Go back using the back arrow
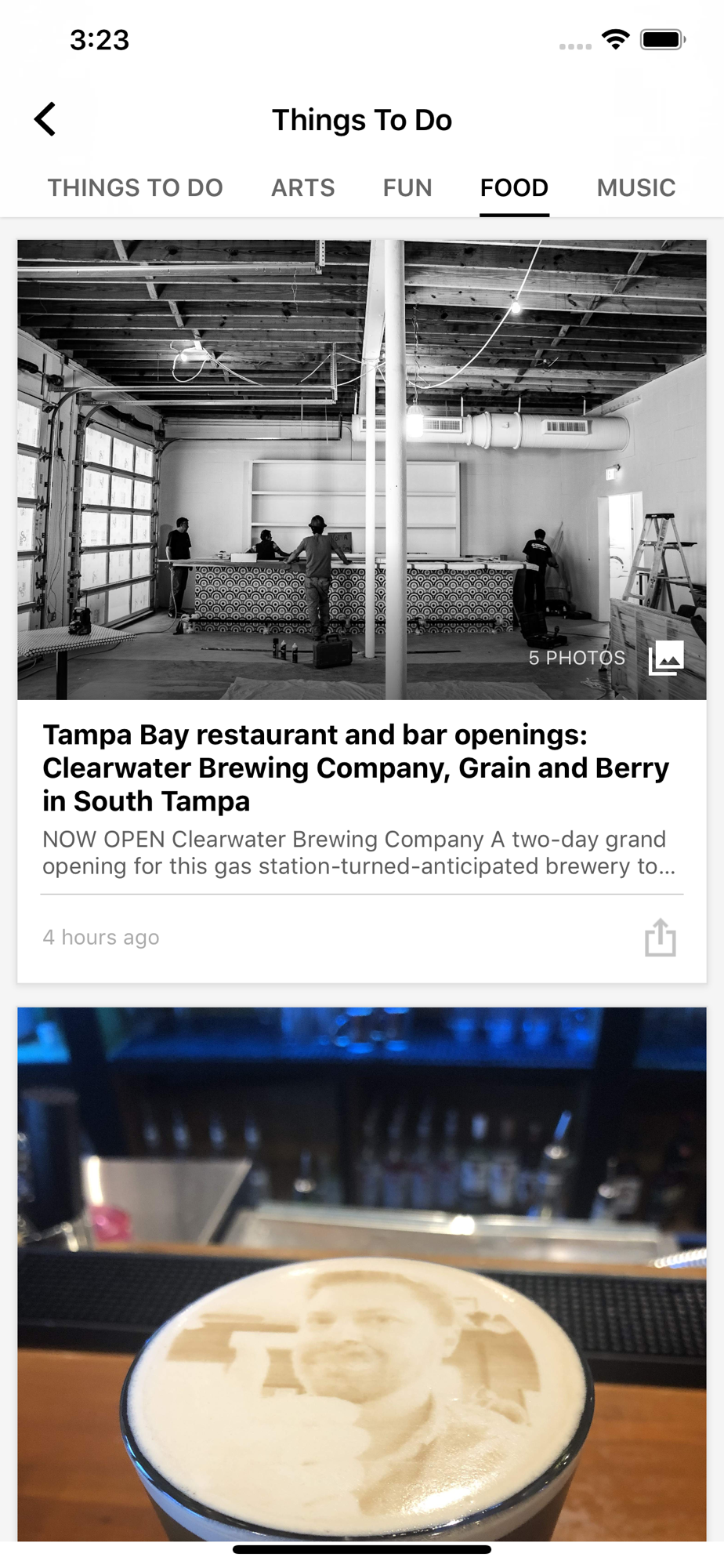This screenshot has width=724, height=1568. coord(45,120)
